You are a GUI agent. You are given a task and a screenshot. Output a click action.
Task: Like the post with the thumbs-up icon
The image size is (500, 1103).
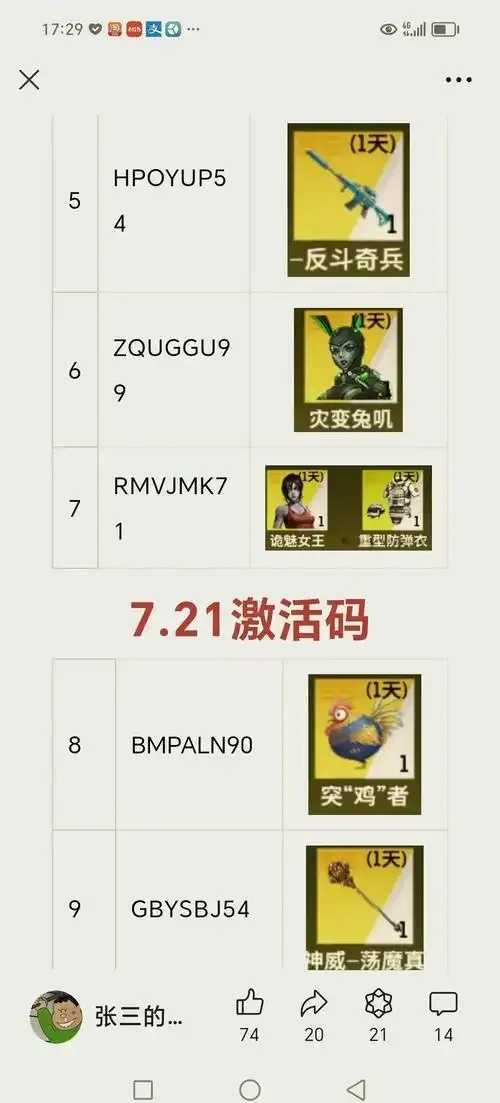(x=250, y=1004)
